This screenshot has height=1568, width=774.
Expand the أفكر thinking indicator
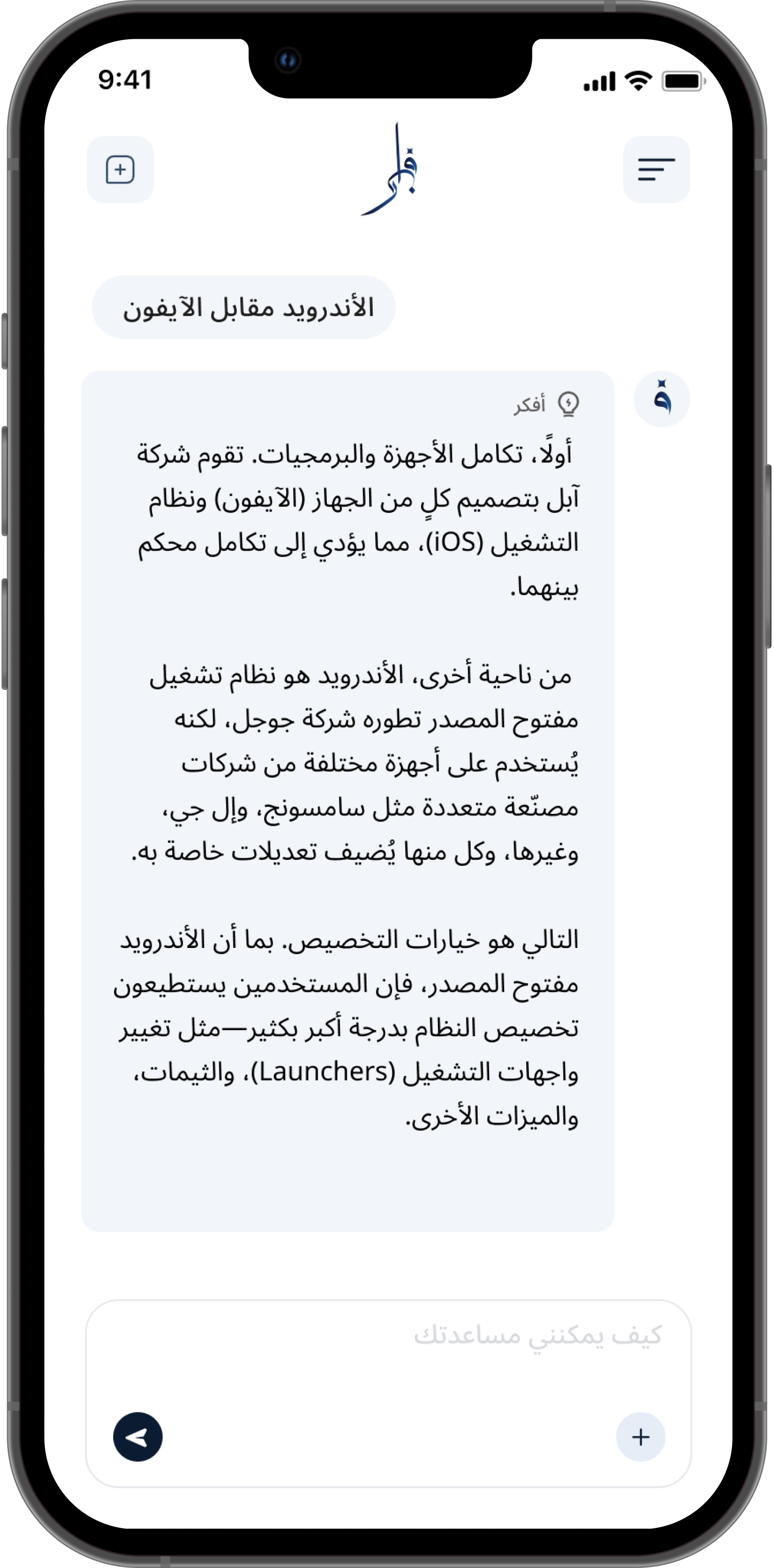click(546, 403)
